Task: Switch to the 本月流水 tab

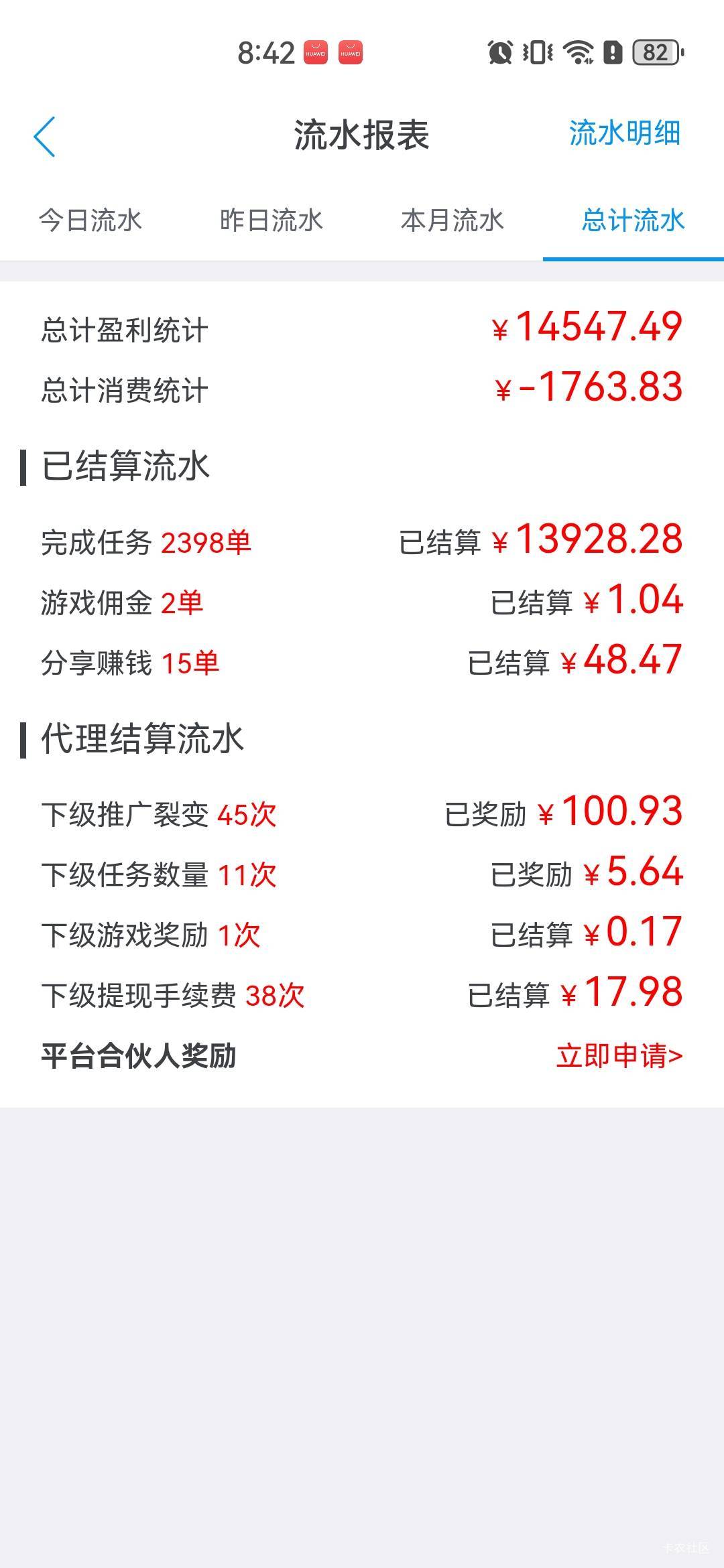Action: pos(452,220)
